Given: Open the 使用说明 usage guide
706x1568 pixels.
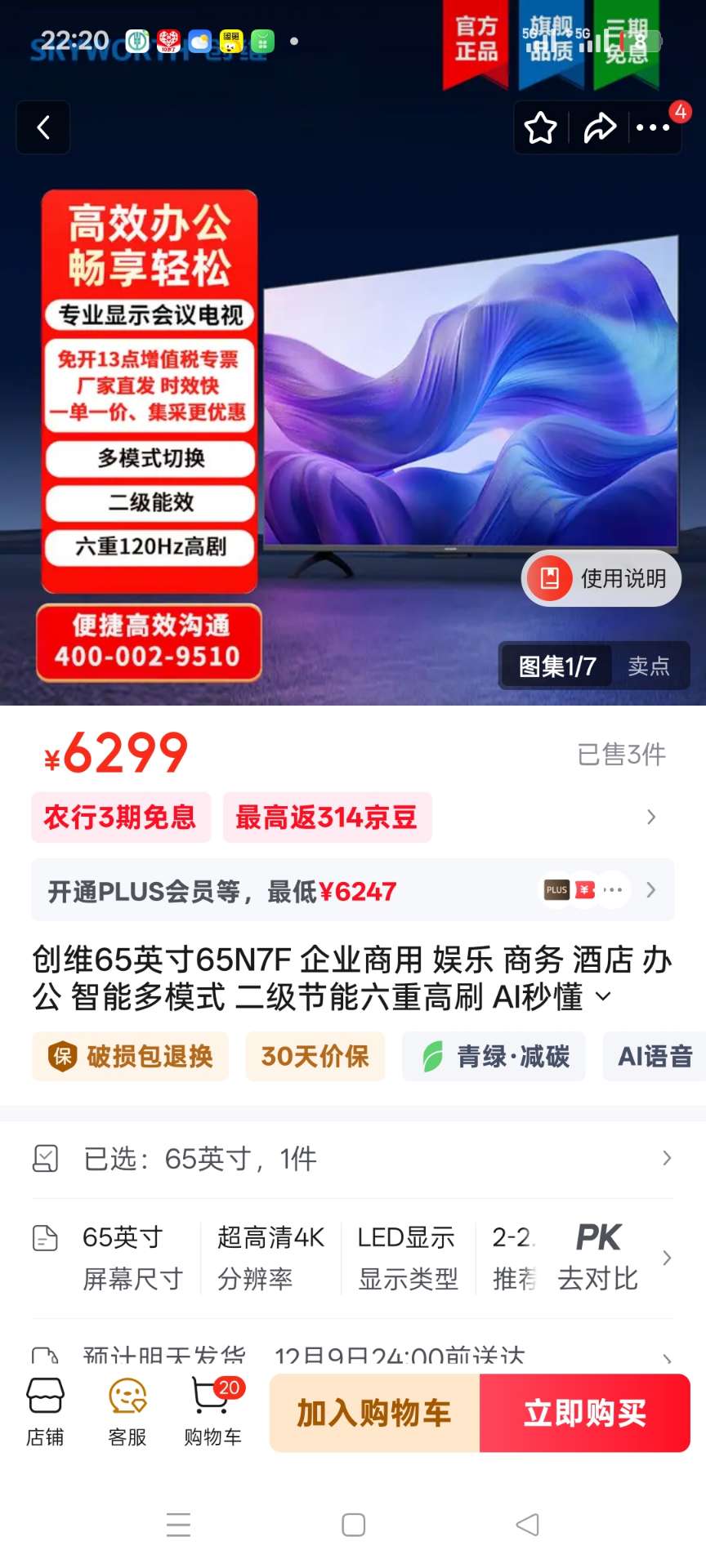Looking at the screenshot, I should (x=601, y=578).
